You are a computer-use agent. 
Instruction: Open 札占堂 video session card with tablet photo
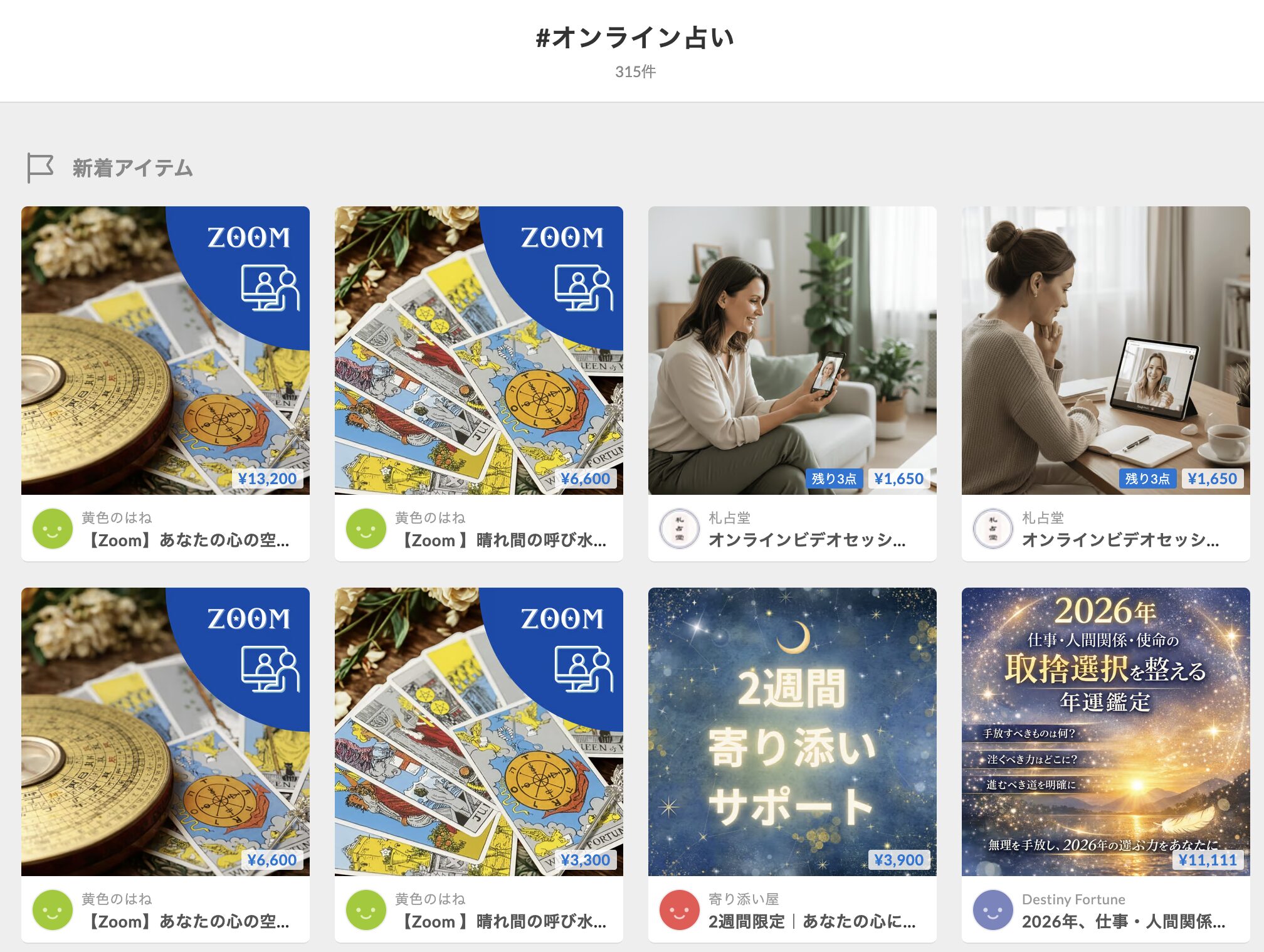click(1106, 350)
